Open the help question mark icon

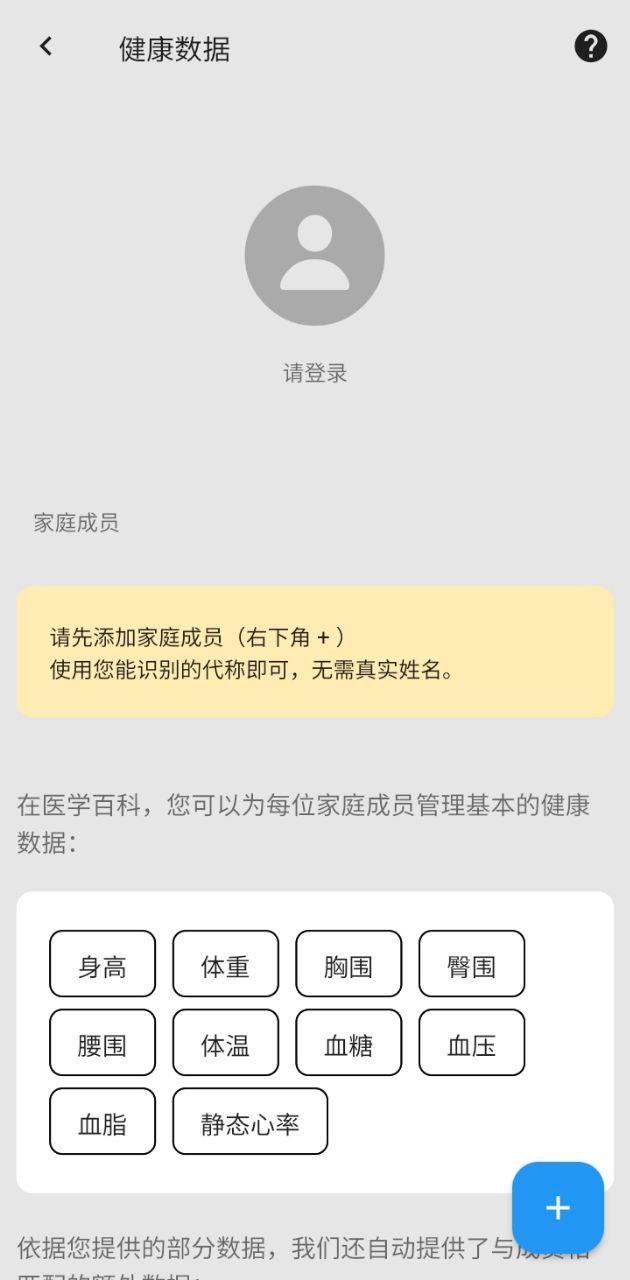[x=590, y=46]
